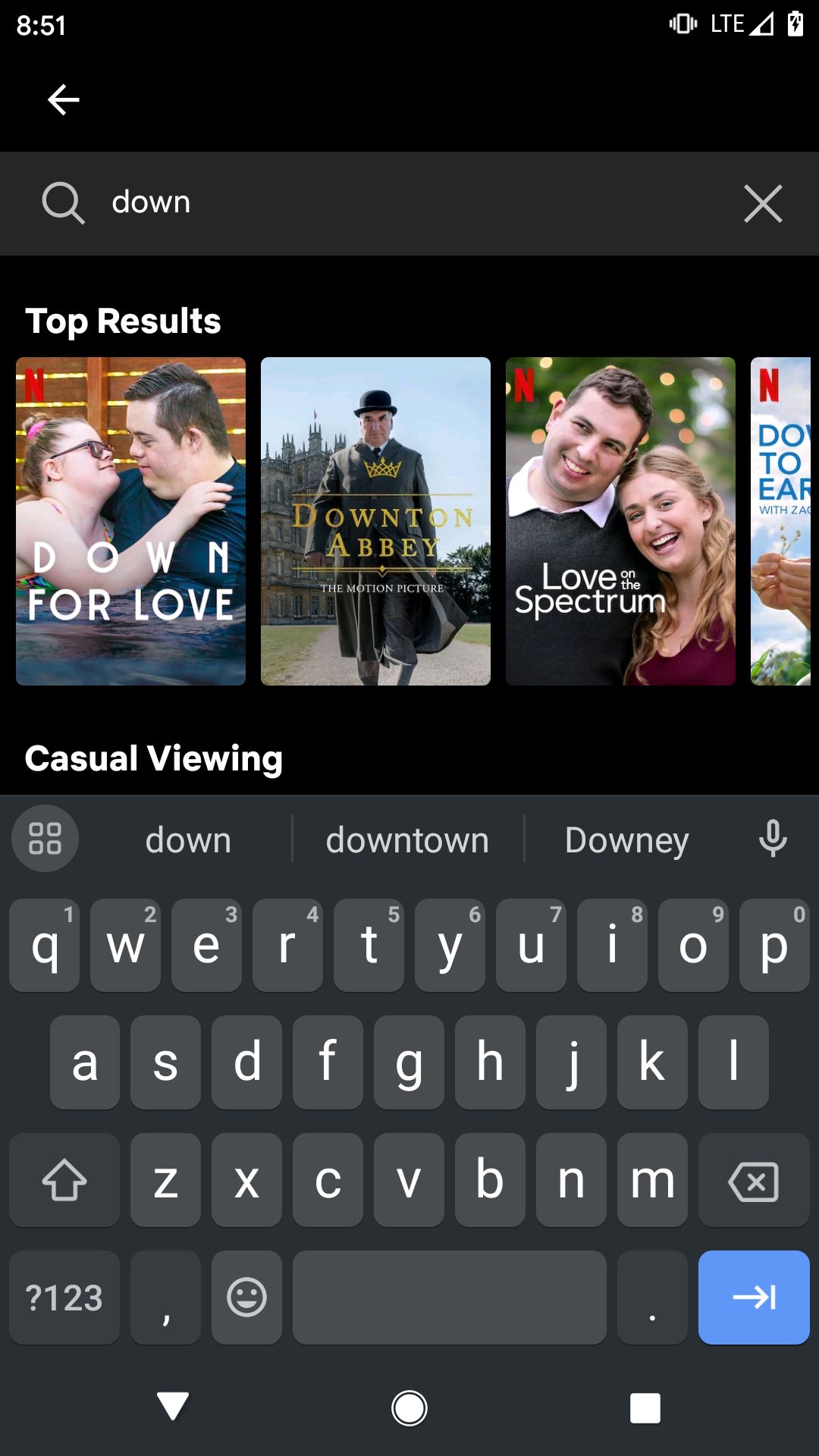Open Downton Abbey The Motion Picture

375,521
